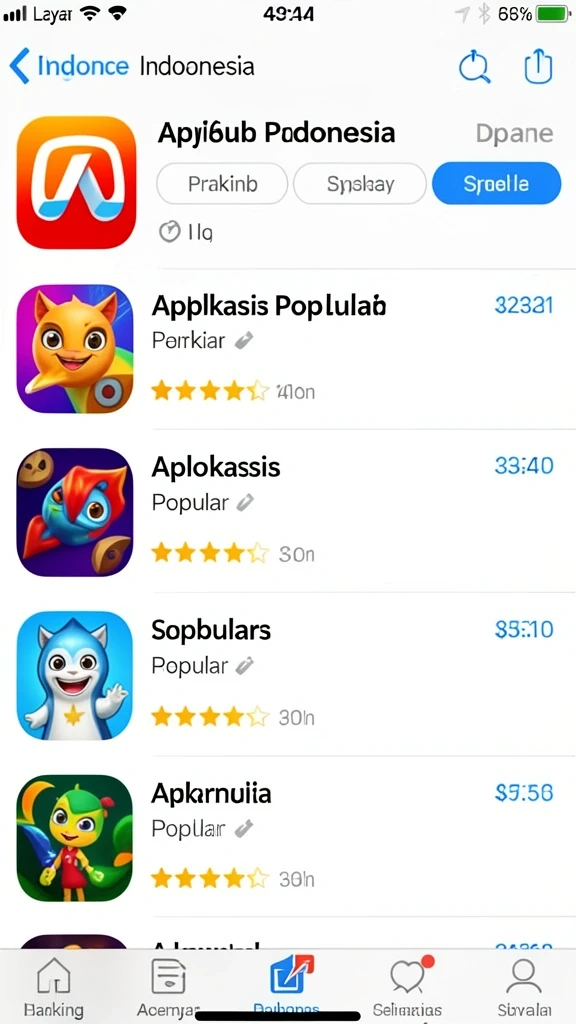
Task: Tap the 33:40 price for Aplokassis
Action: click(524, 466)
